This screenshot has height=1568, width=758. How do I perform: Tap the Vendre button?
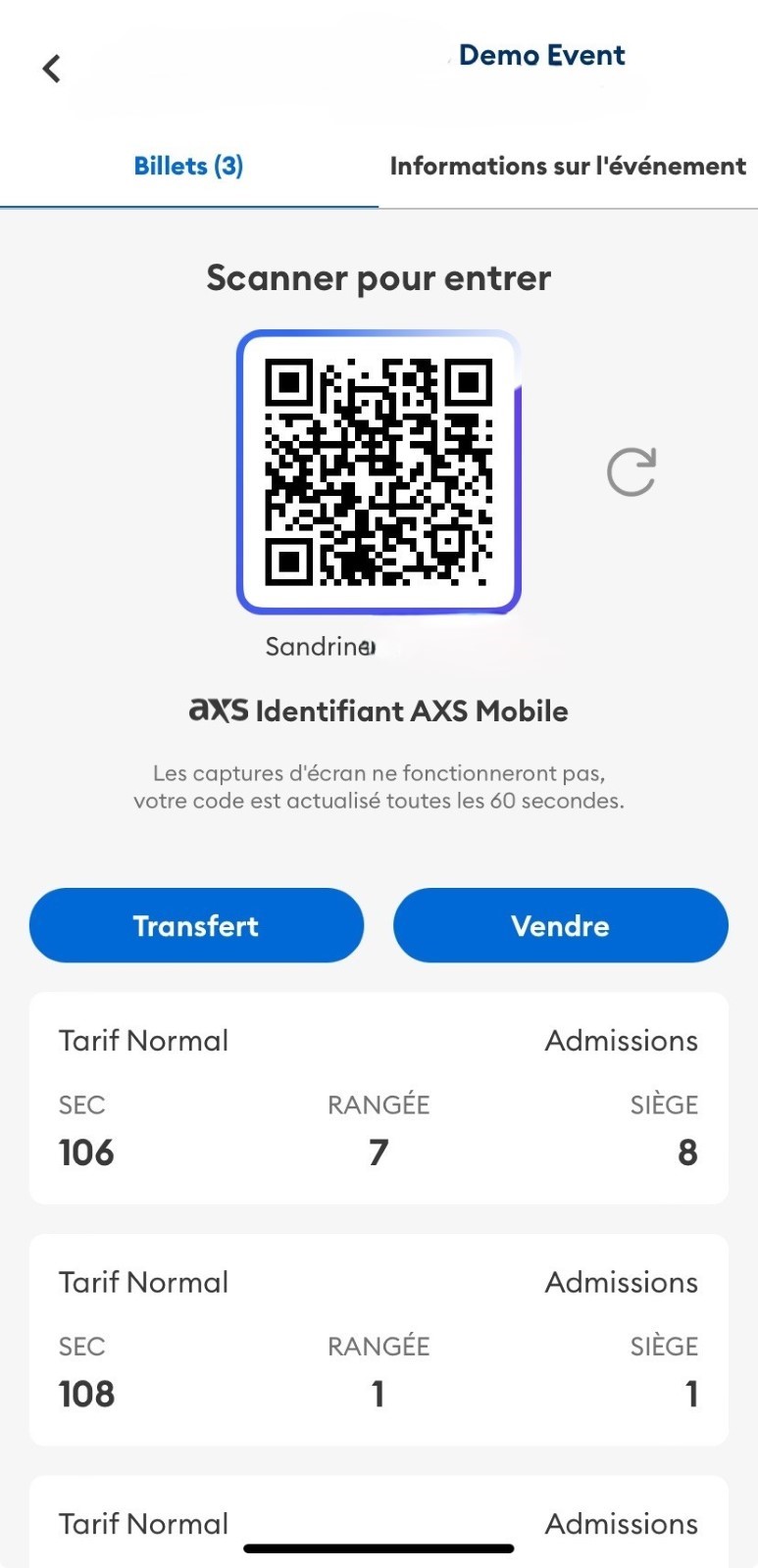pos(561,925)
